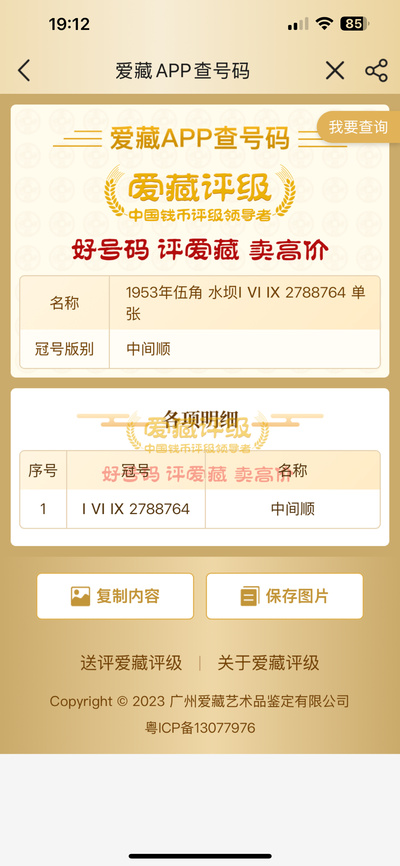Close the page with the X icon
This screenshot has width=400, height=866.
[334, 71]
